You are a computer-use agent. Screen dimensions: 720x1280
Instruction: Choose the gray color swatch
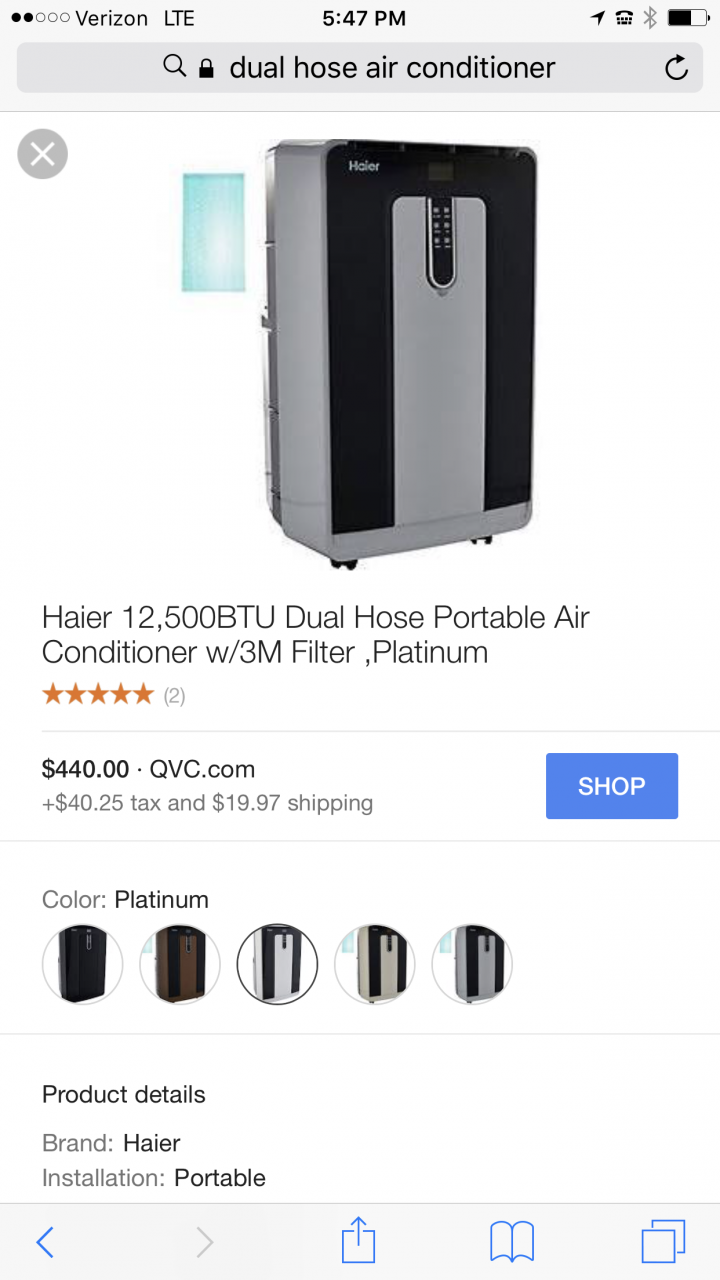click(471, 964)
